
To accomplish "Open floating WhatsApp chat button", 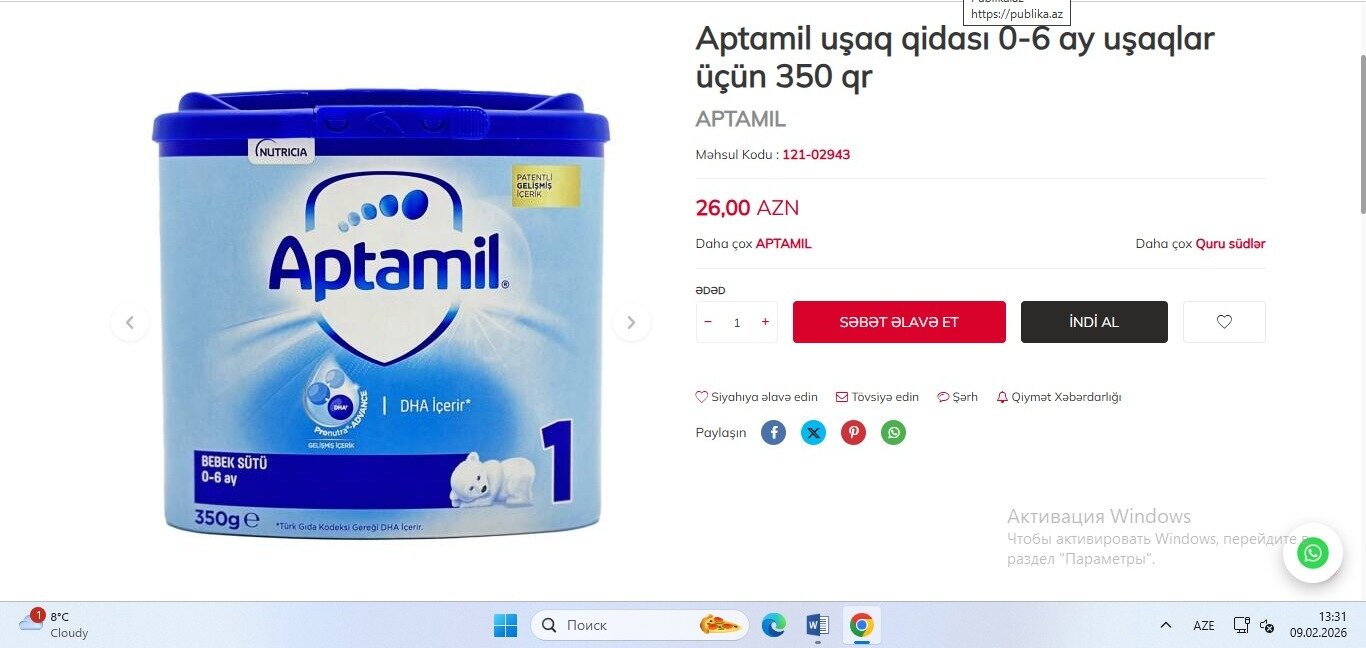I will click(x=1312, y=552).
